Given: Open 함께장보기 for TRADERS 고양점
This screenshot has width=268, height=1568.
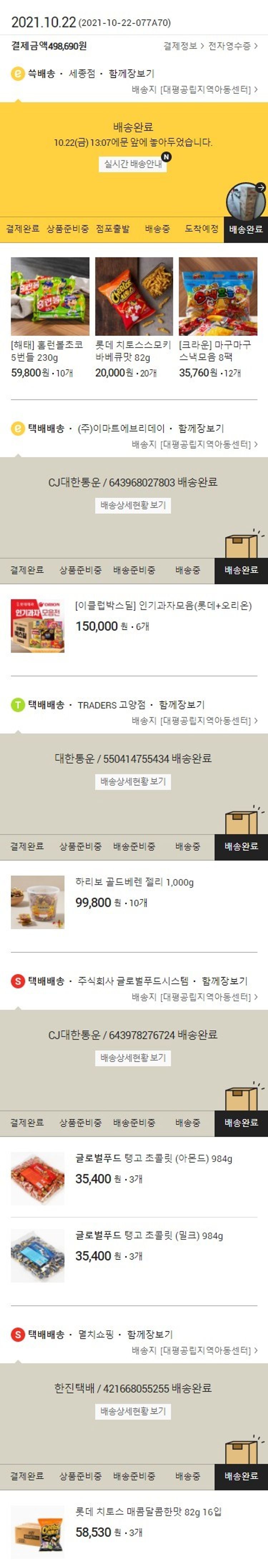Looking at the screenshot, I should coord(182,705).
